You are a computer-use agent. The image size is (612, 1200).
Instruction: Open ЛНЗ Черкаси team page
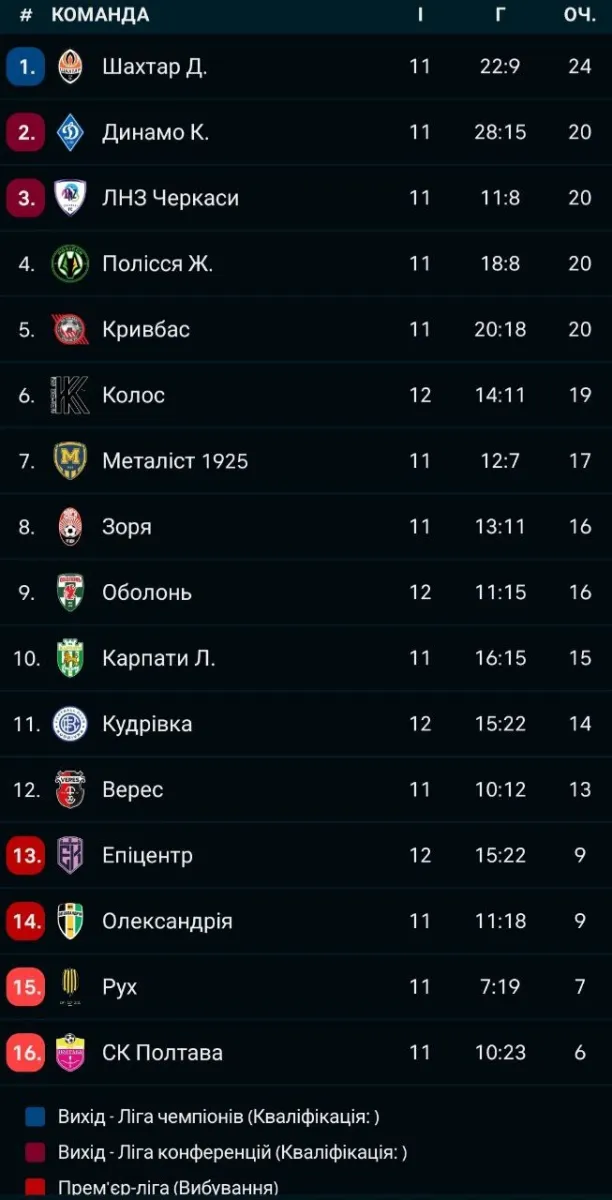click(x=170, y=198)
